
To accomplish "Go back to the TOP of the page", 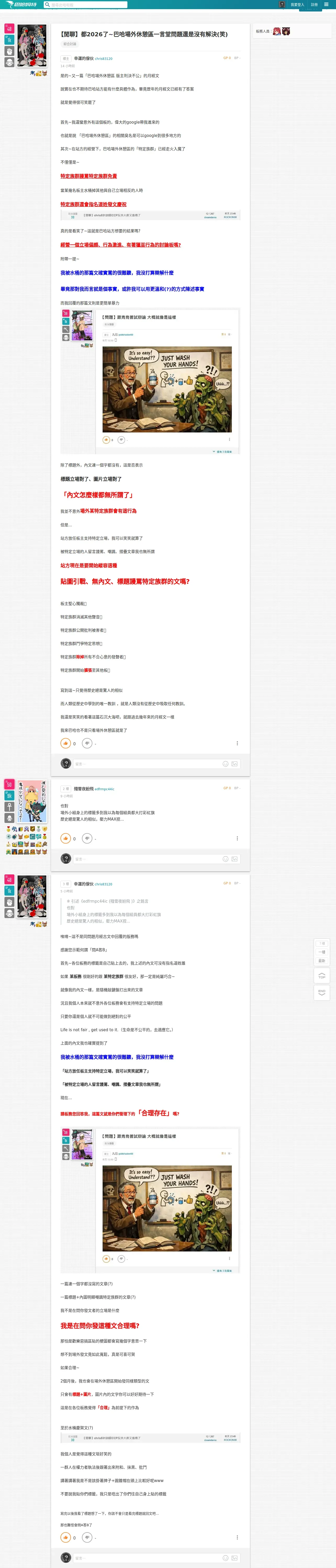I will pos(322,976).
